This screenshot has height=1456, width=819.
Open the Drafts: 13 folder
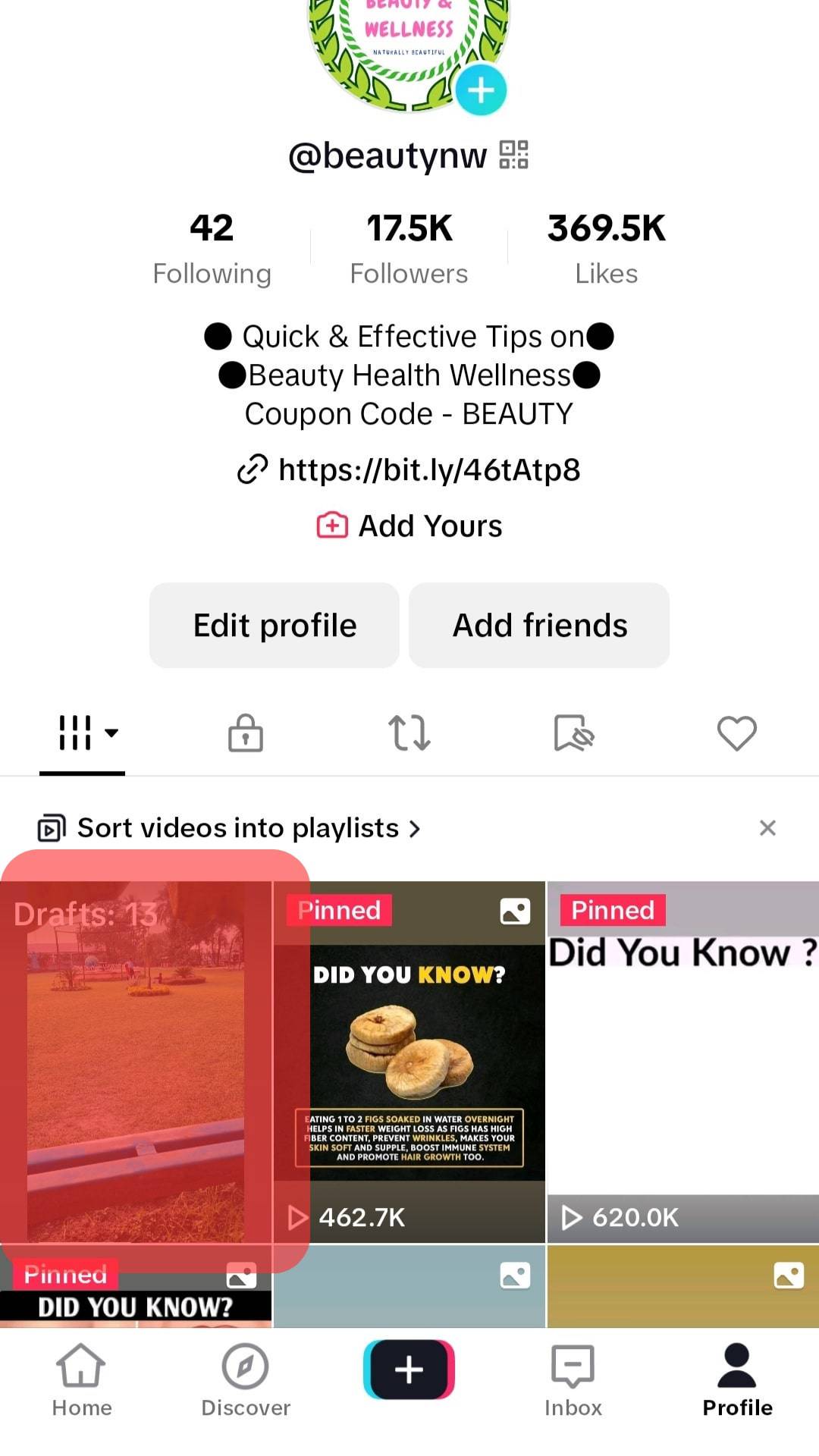pyautogui.click(x=136, y=1062)
